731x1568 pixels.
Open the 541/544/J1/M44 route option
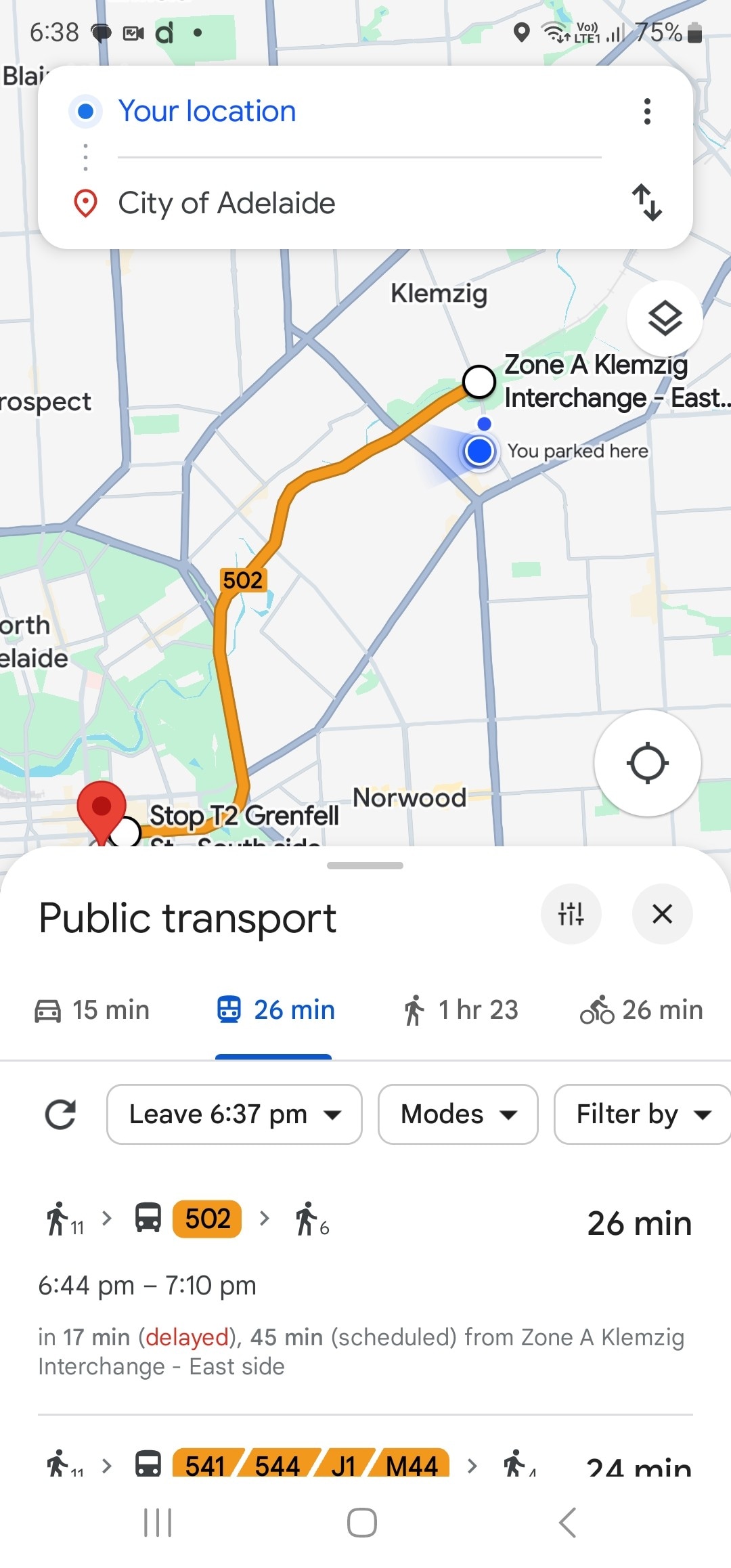[x=365, y=1462]
